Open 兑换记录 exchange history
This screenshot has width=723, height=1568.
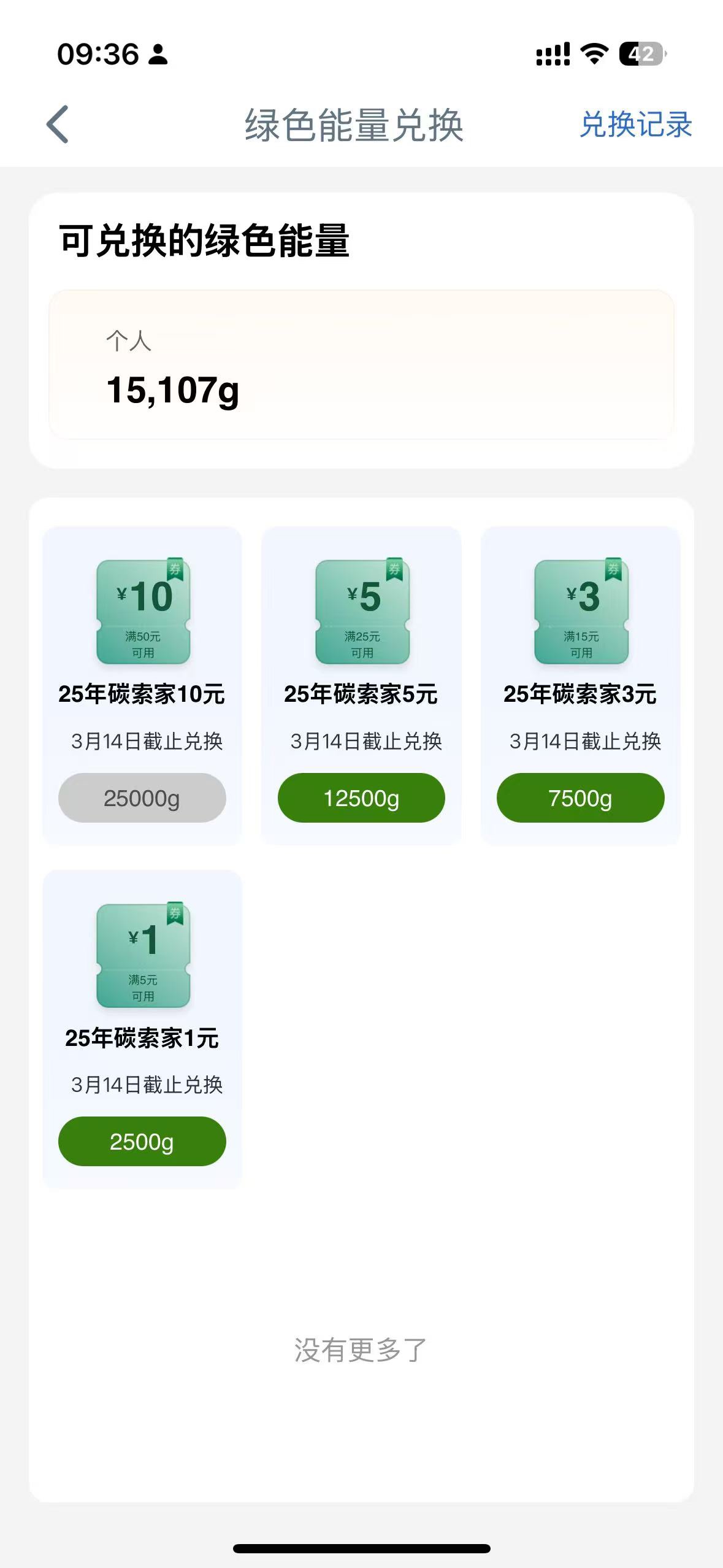pyautogui.click(x=636, y=125)
